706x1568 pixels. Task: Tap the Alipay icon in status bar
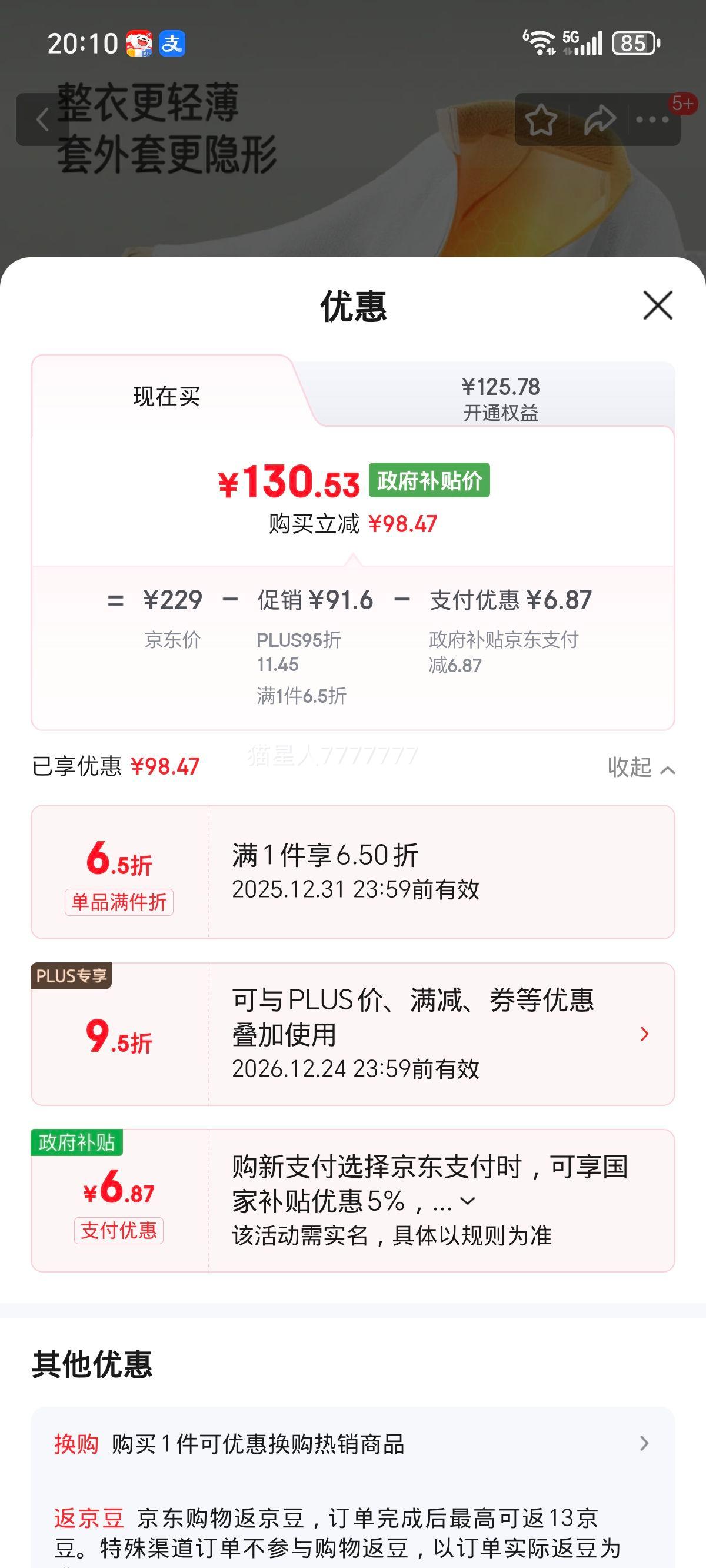click(x=172, y=42)
